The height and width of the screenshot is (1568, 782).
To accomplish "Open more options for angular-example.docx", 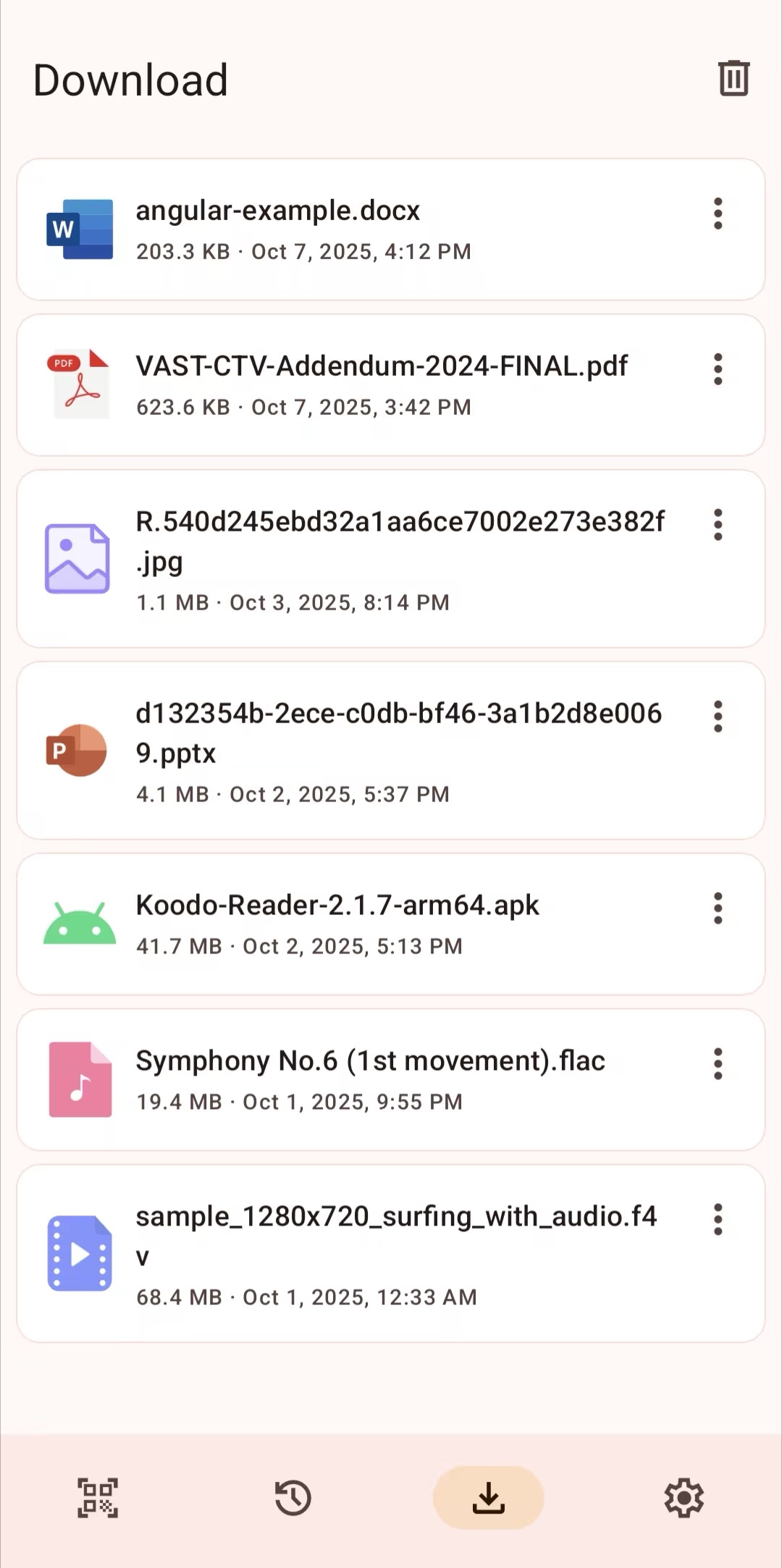I will (x=718, y=214).
